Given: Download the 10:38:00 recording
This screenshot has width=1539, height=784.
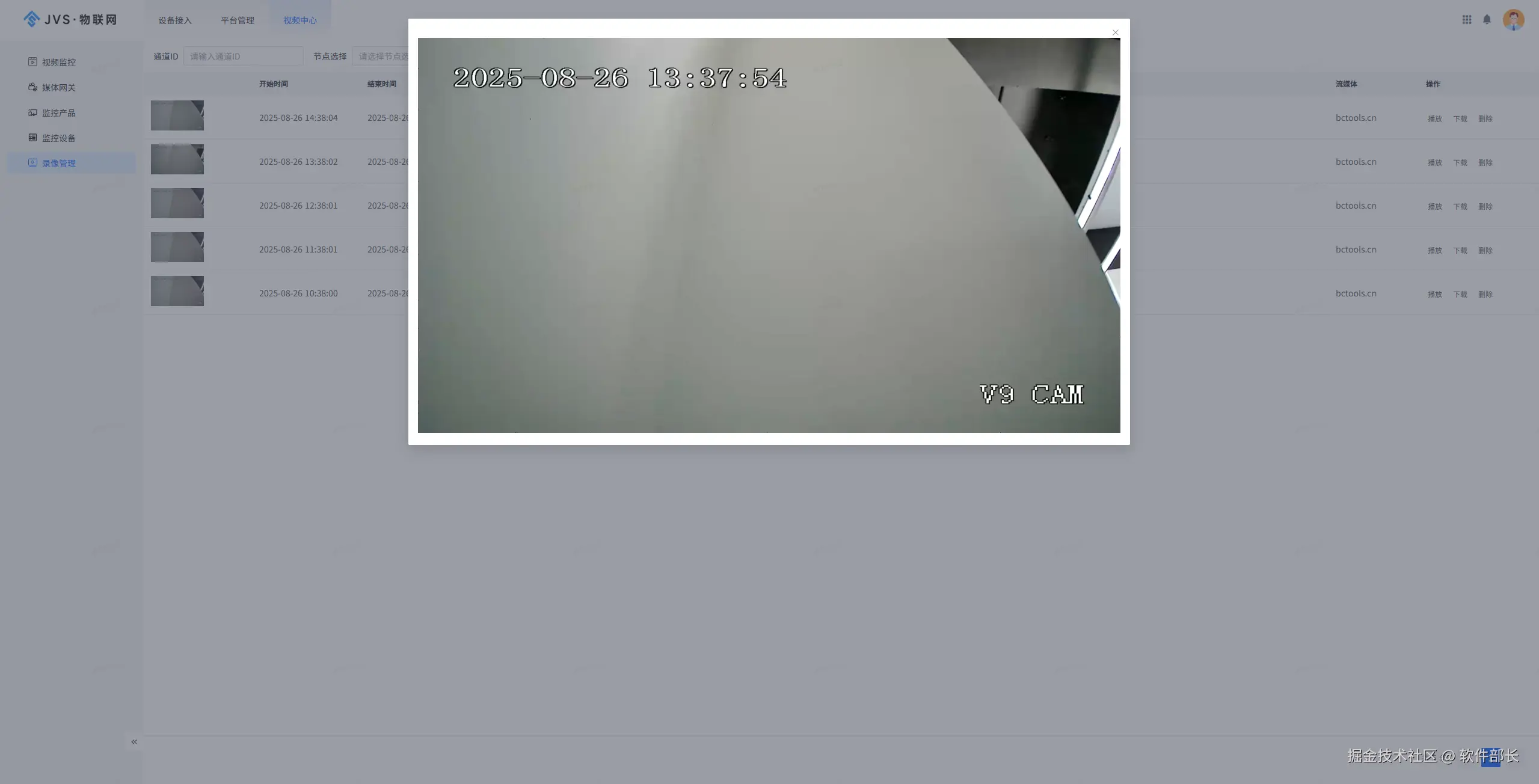Looking at the screenshot, I should (1460, 294).
